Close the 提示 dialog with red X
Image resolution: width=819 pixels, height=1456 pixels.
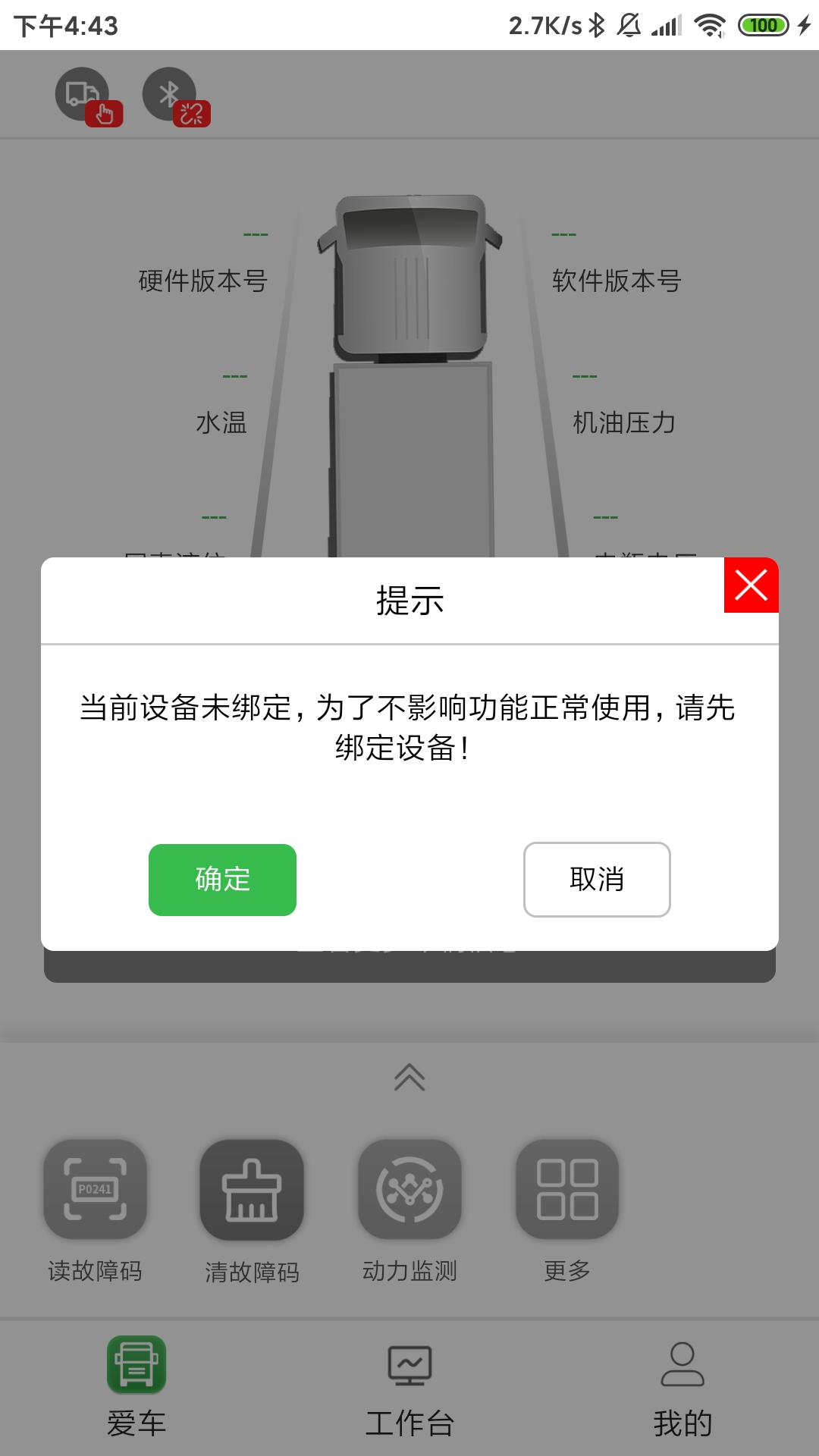[x=751, y=585]
